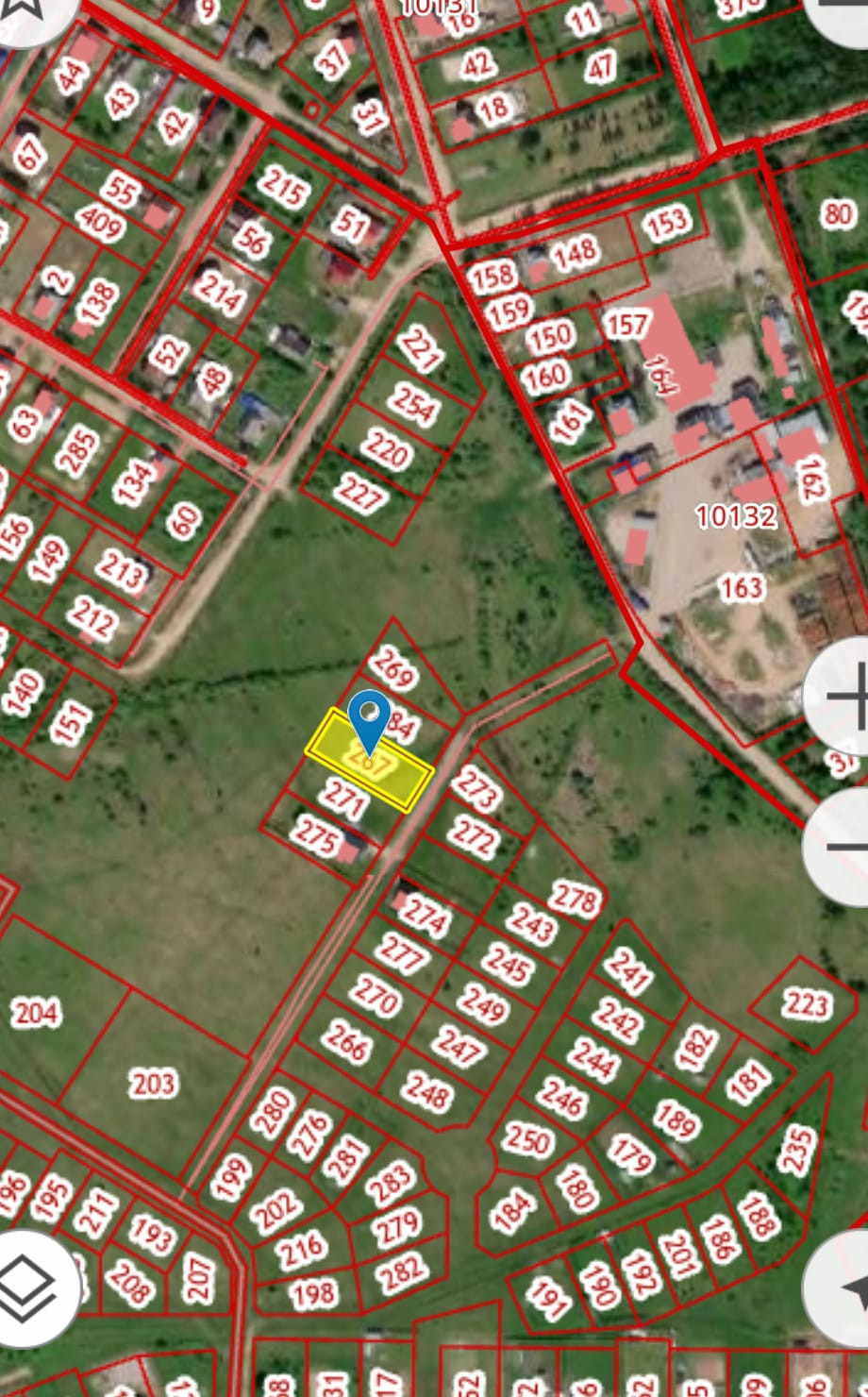Screen dimensions: 868x1397
Task: Zoom in on the map
Action: [843, 697]
